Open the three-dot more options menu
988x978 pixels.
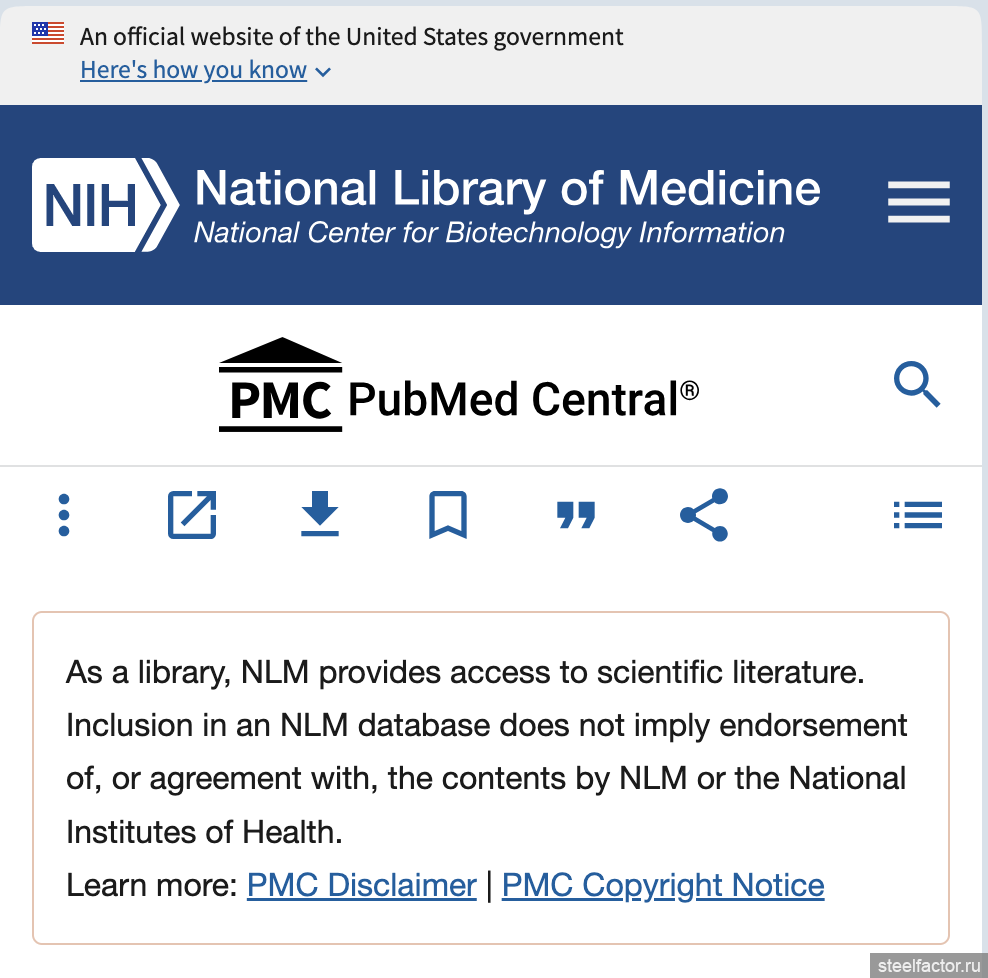[64, 515]
